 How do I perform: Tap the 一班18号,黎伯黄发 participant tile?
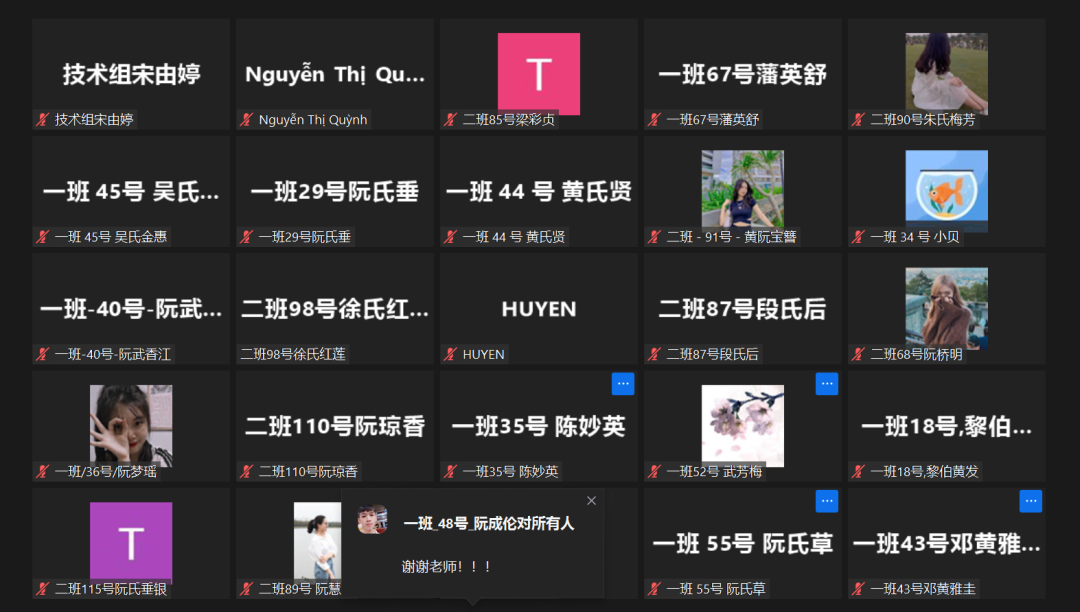[947, 426]
